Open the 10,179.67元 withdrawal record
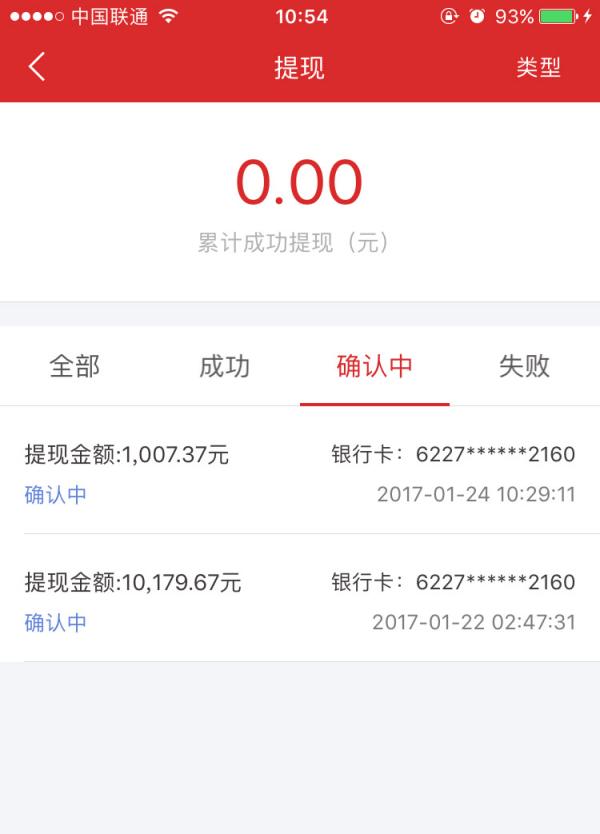 300,601
